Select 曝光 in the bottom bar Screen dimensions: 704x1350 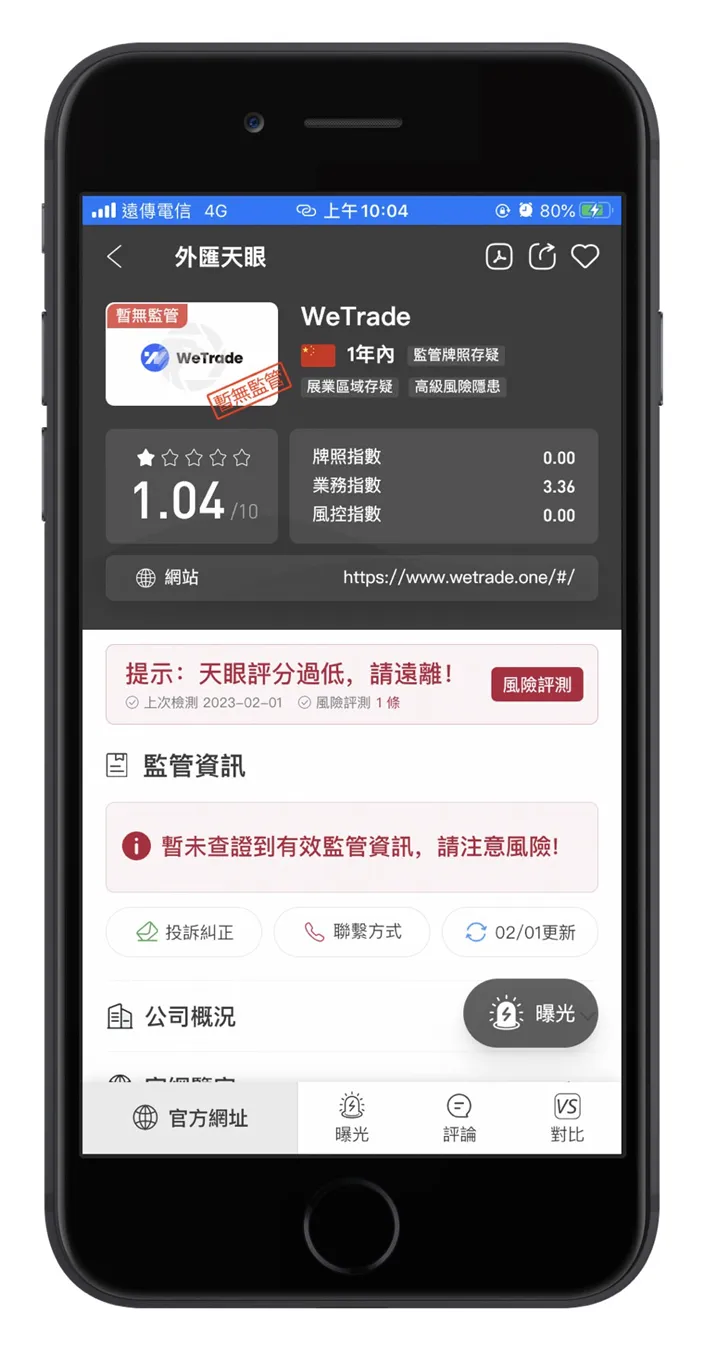click(352, 1118)
